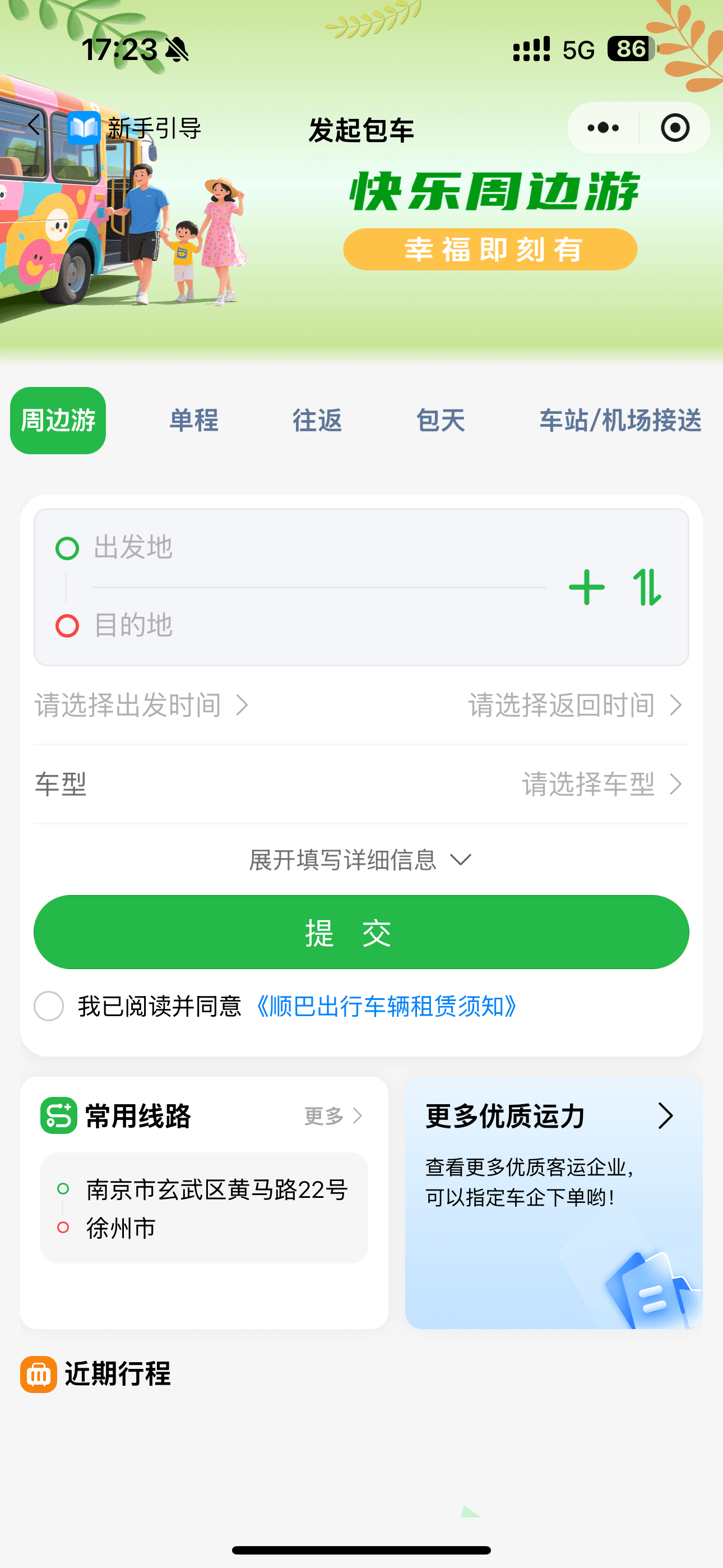Toggle agreement before submitting order
The height and width of the screenshot is (1568, 723).
pos(48,1006)
